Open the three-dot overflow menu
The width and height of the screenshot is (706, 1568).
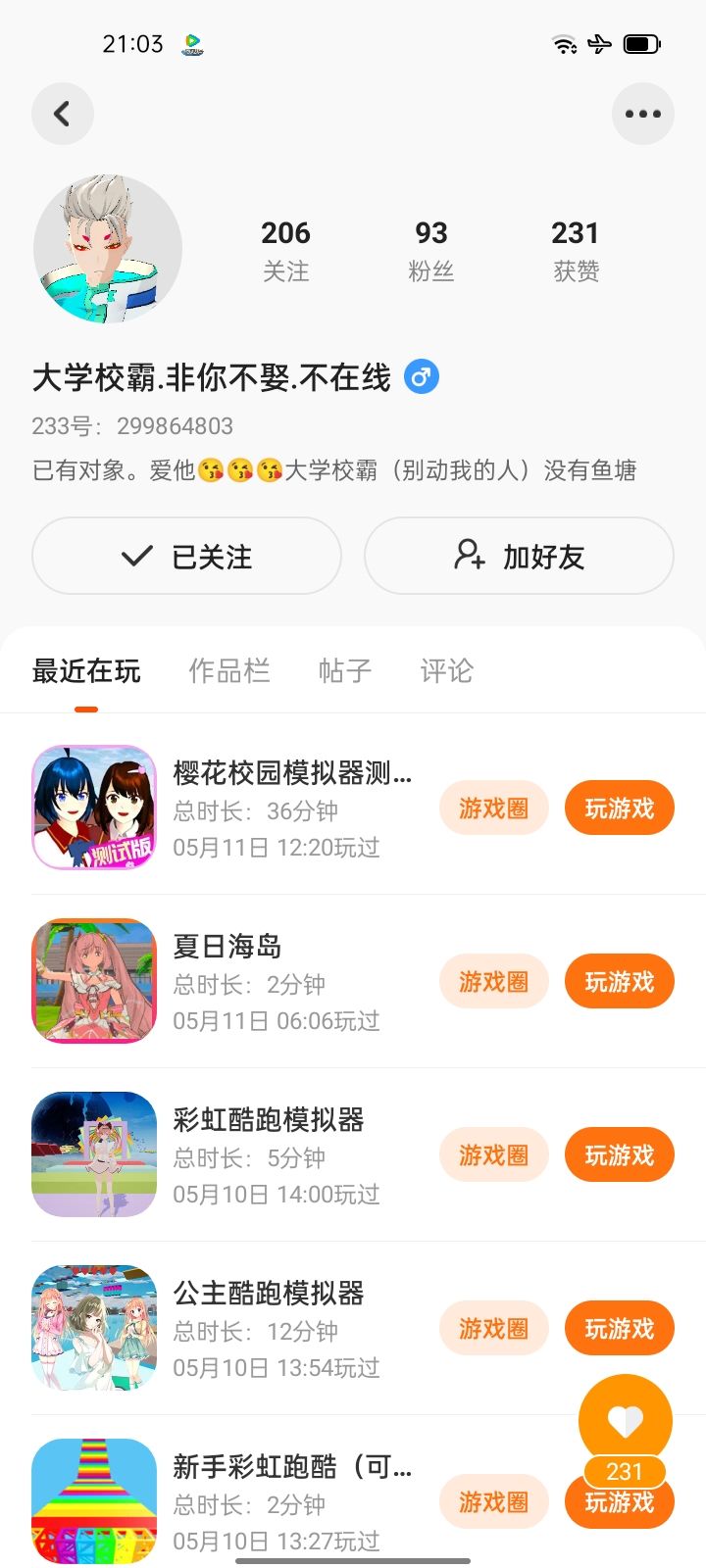(642, 114)
